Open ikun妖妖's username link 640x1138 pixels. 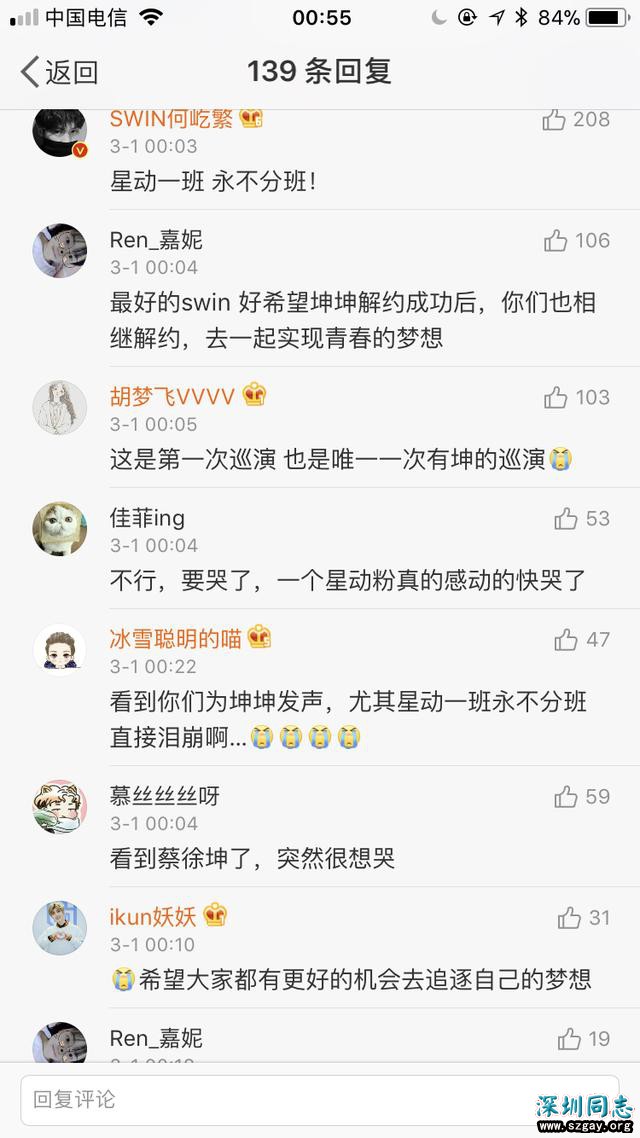coord(153,916)
